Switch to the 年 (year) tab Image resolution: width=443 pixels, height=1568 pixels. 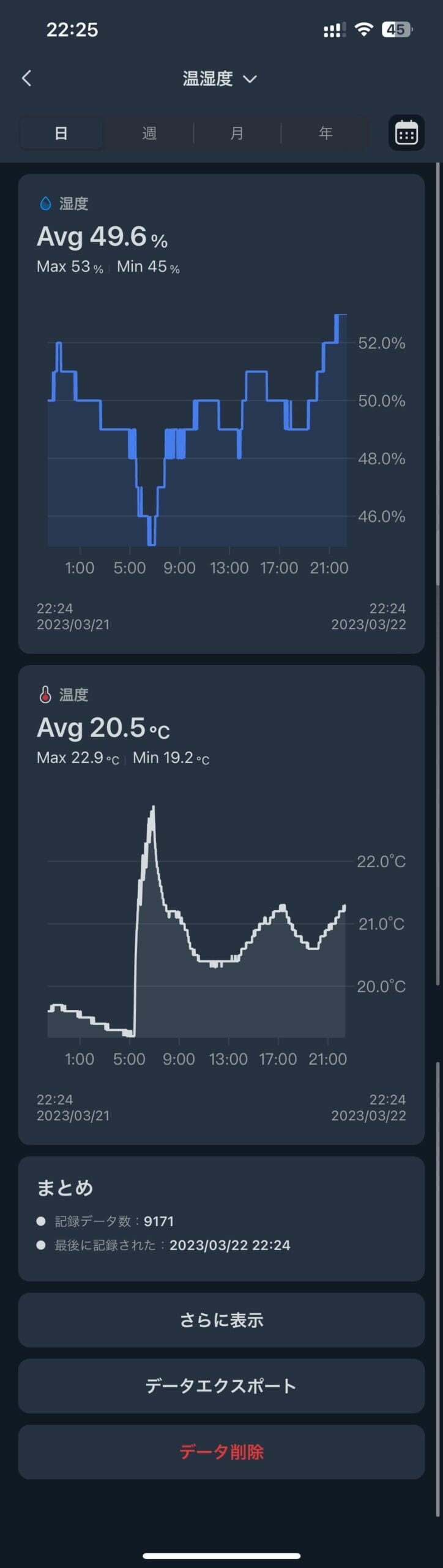[x=326, y=133]
